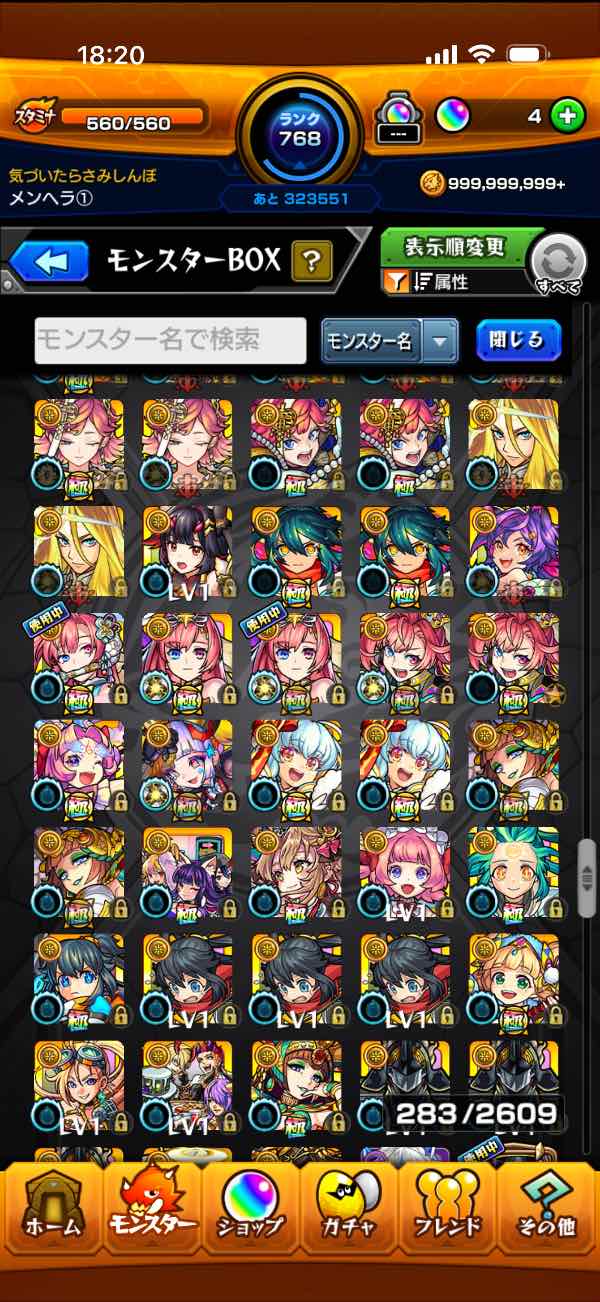
Task: Focus the モンスター名で検索 search field
Action: pos(170,341)
